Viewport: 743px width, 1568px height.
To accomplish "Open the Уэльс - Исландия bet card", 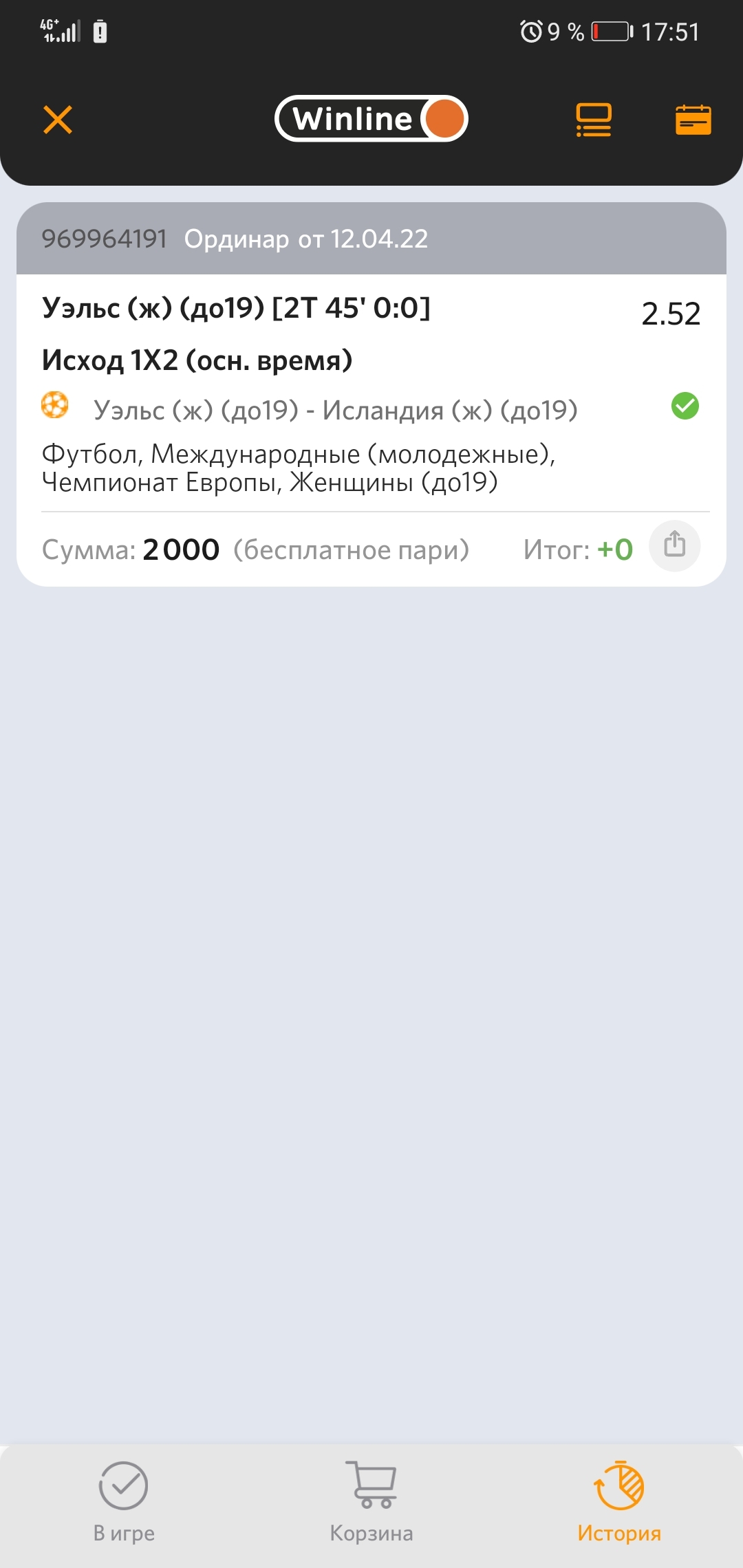I will tap(335, 410).
